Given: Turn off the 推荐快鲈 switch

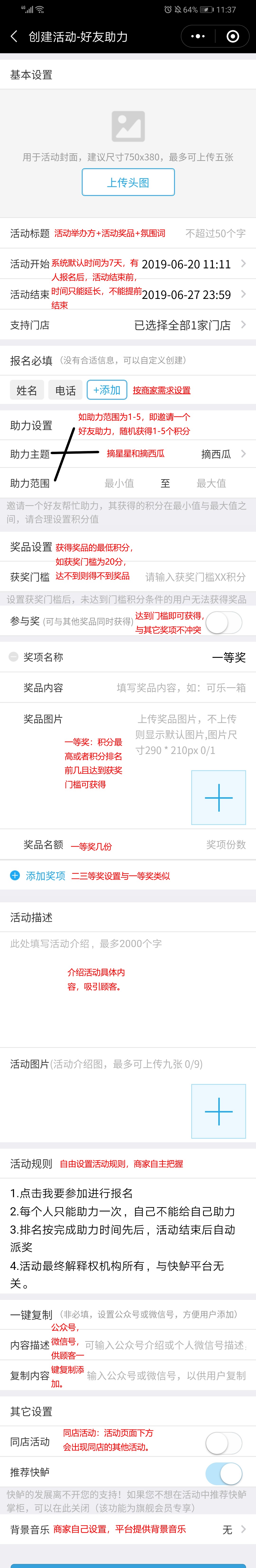Looking at the screenshot, I should tap(224, 1474).
